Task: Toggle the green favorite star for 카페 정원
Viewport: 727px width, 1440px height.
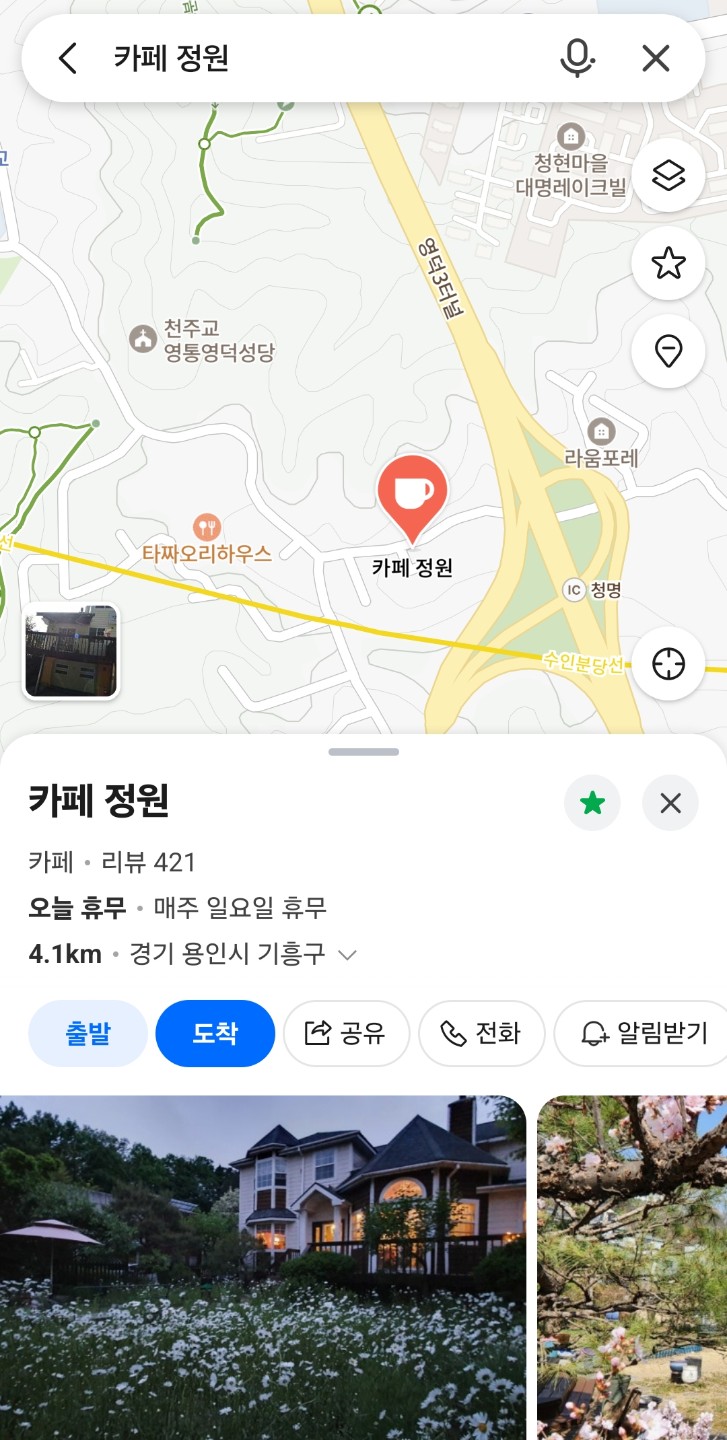Action: point(592,803)
